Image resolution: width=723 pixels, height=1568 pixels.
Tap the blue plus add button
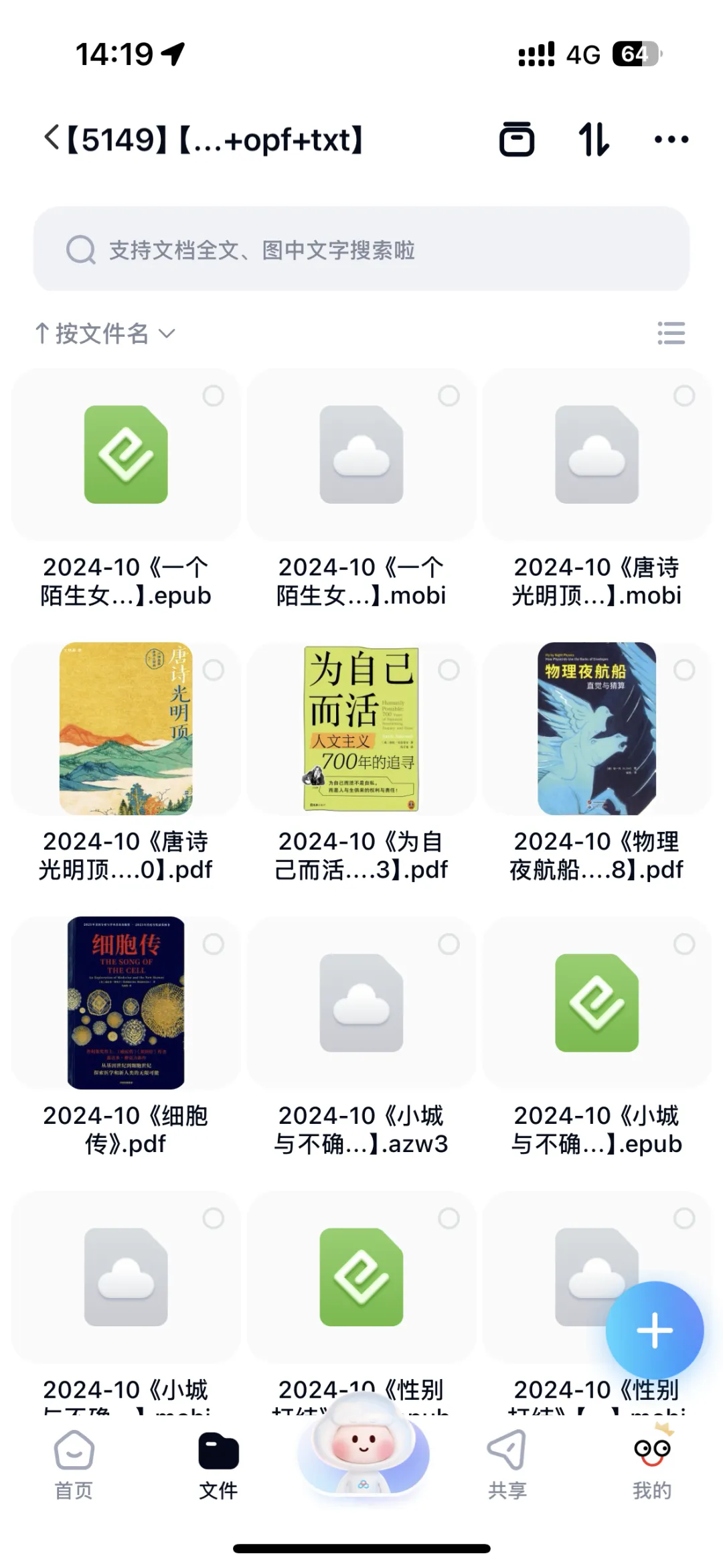(654, 1330)
